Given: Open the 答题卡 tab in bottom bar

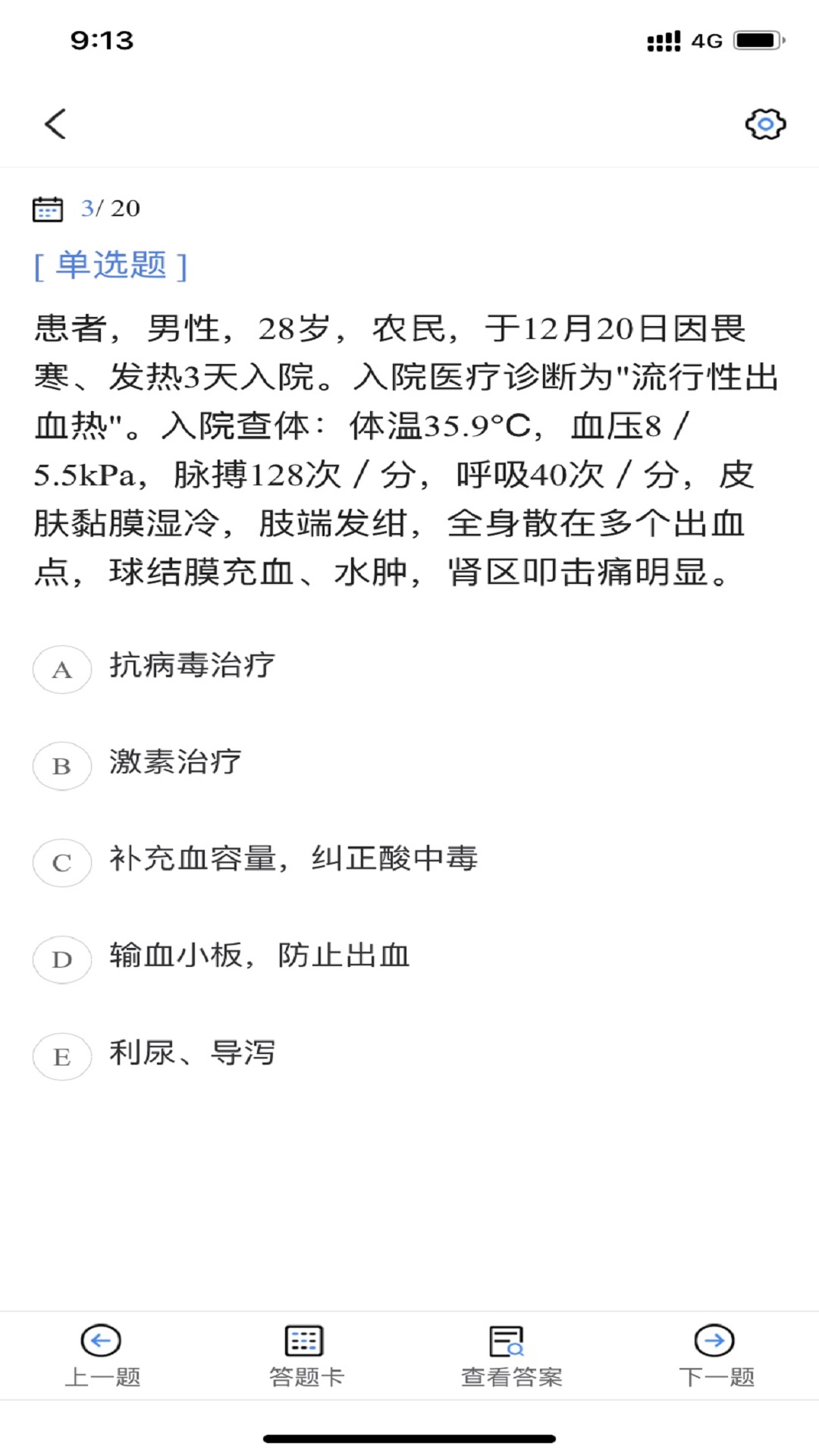Looking at the screenshot, I should pos(306,1376).
